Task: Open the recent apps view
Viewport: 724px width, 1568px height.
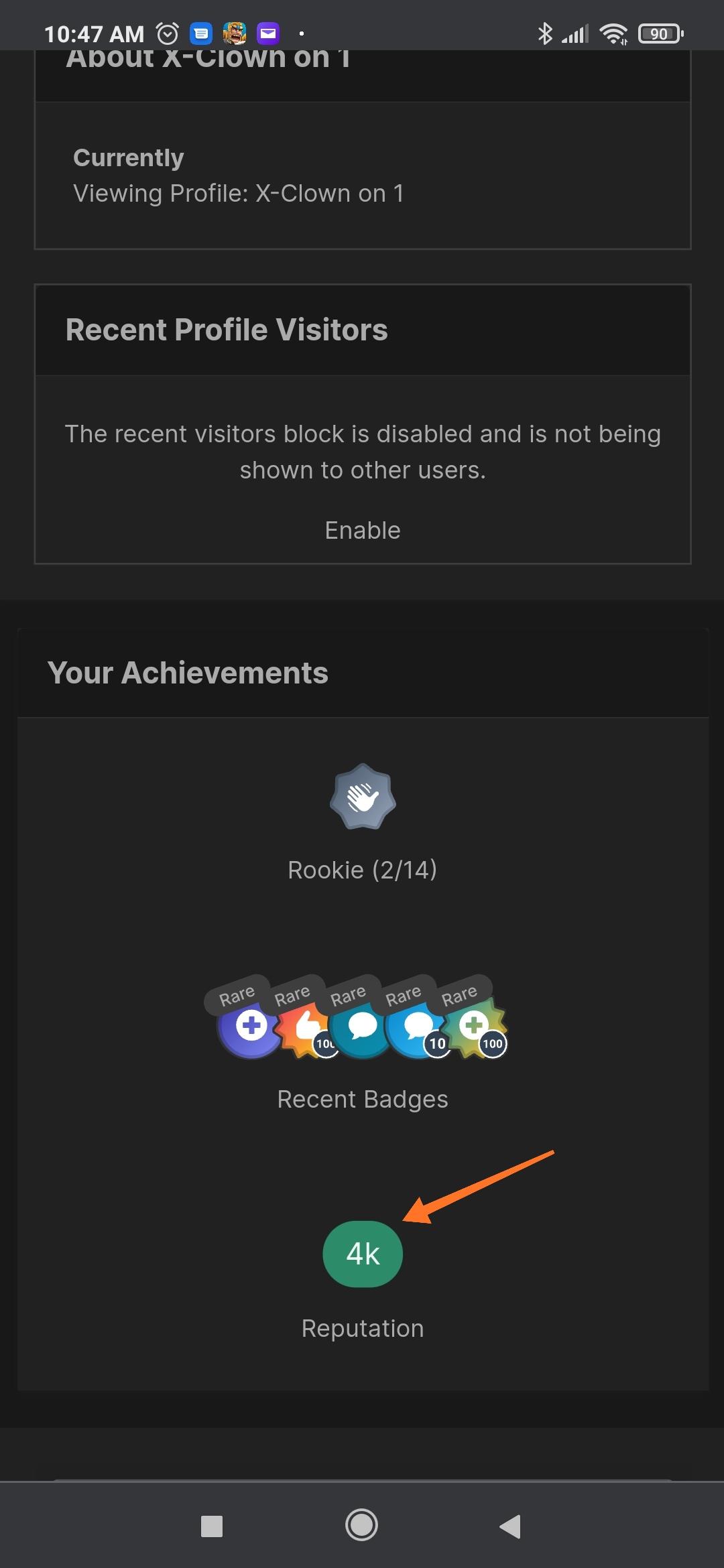Action: (212, 1526)
